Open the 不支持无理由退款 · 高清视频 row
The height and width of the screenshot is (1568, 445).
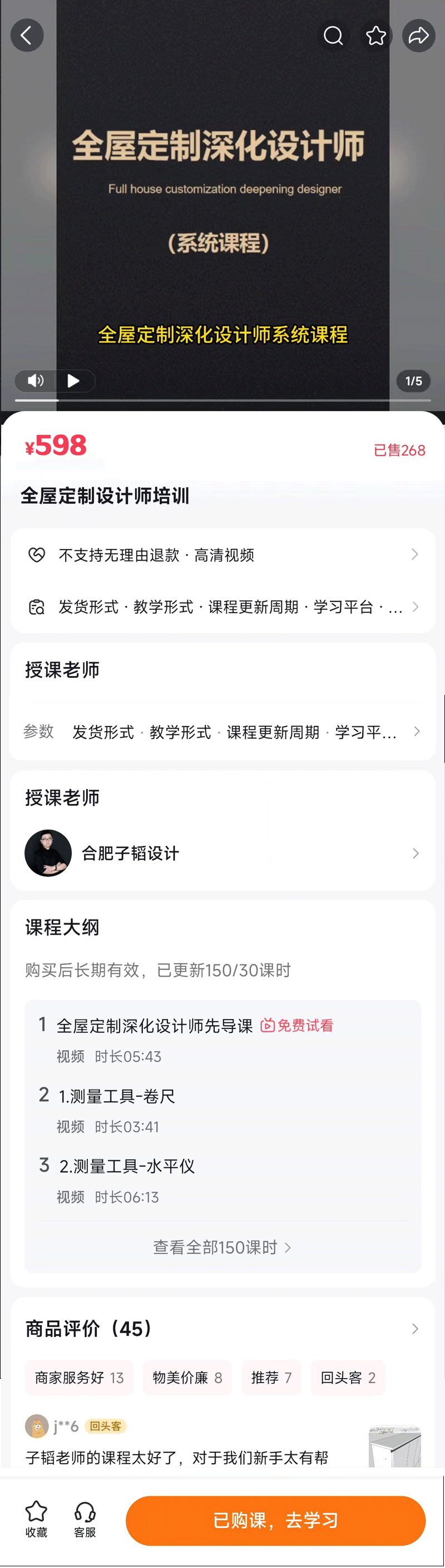coord(222,555)
